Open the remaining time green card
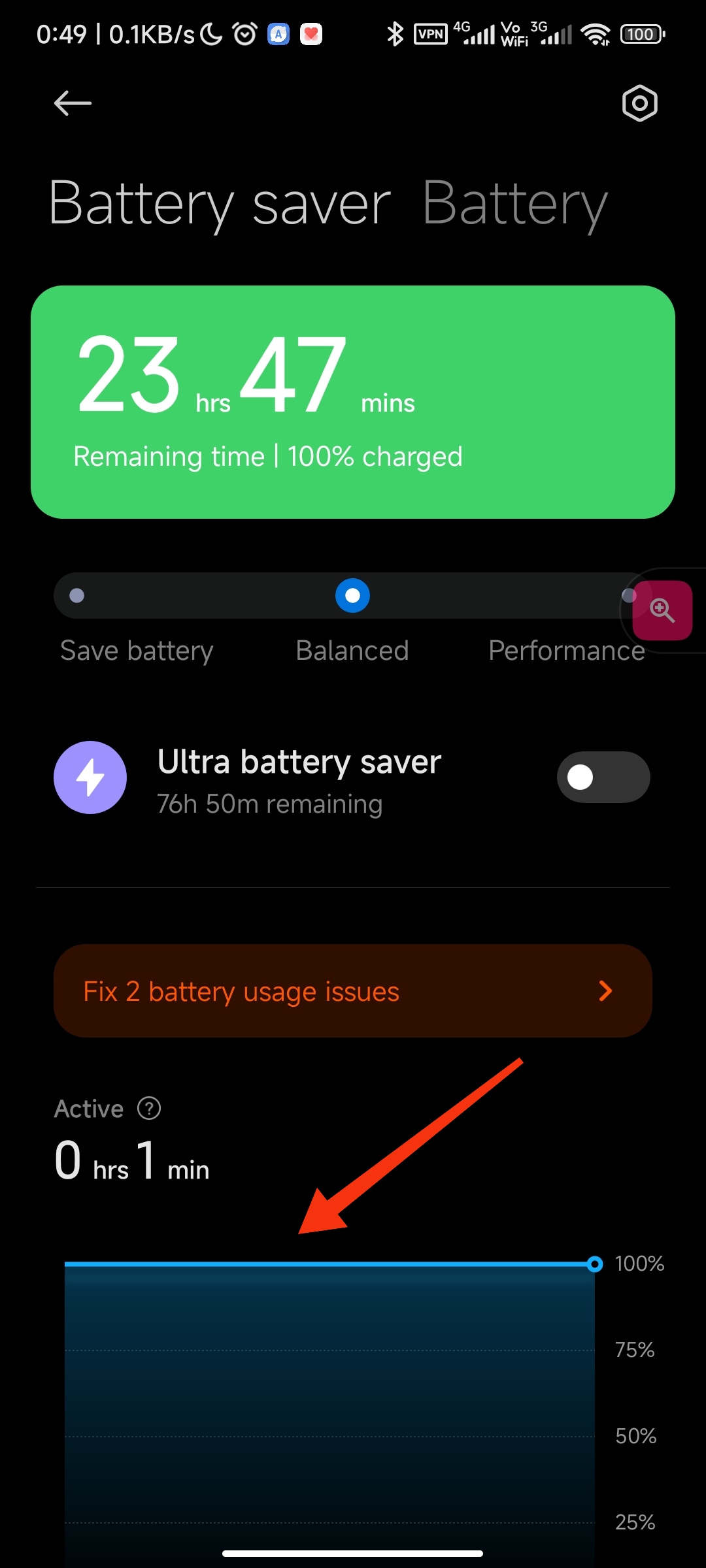The height and width of the screenshot is (1568, 706). [353, 402]
